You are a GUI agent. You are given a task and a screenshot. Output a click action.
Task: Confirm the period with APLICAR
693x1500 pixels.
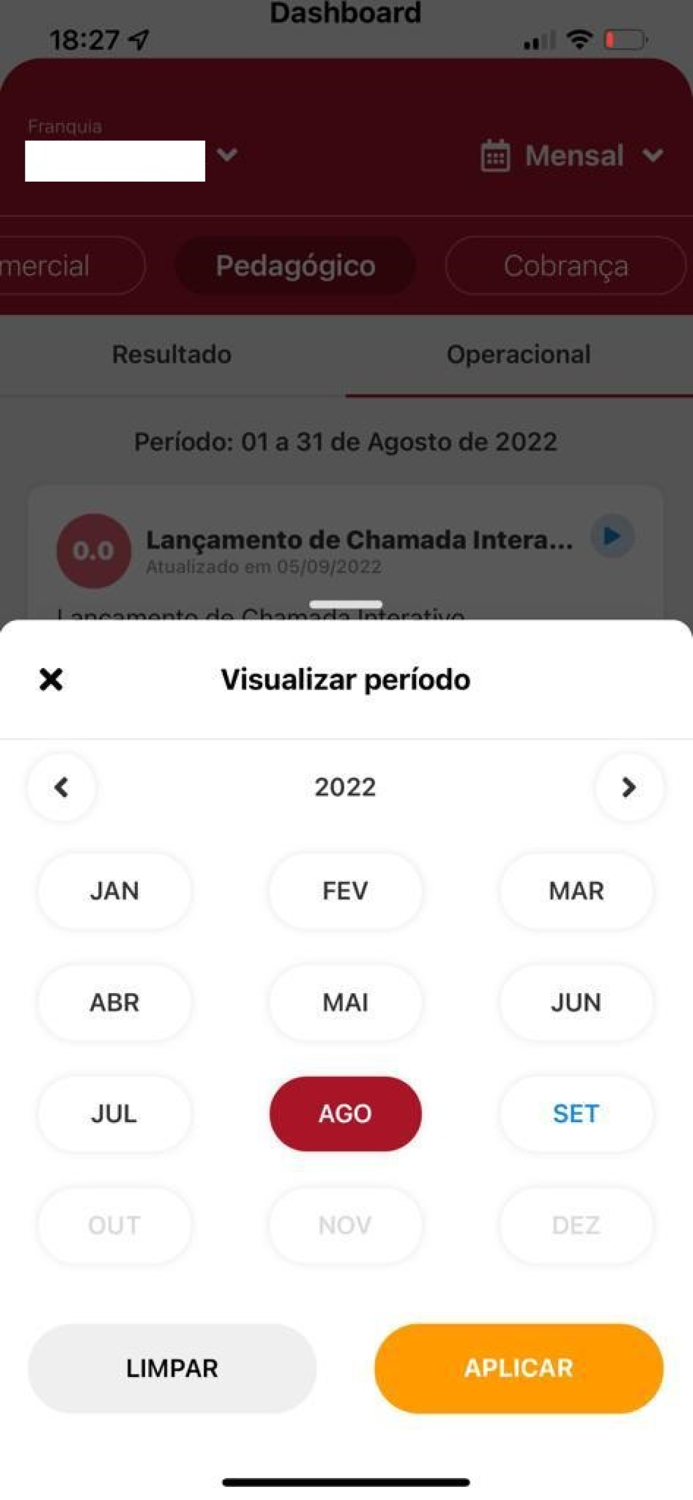(518, 1369)
